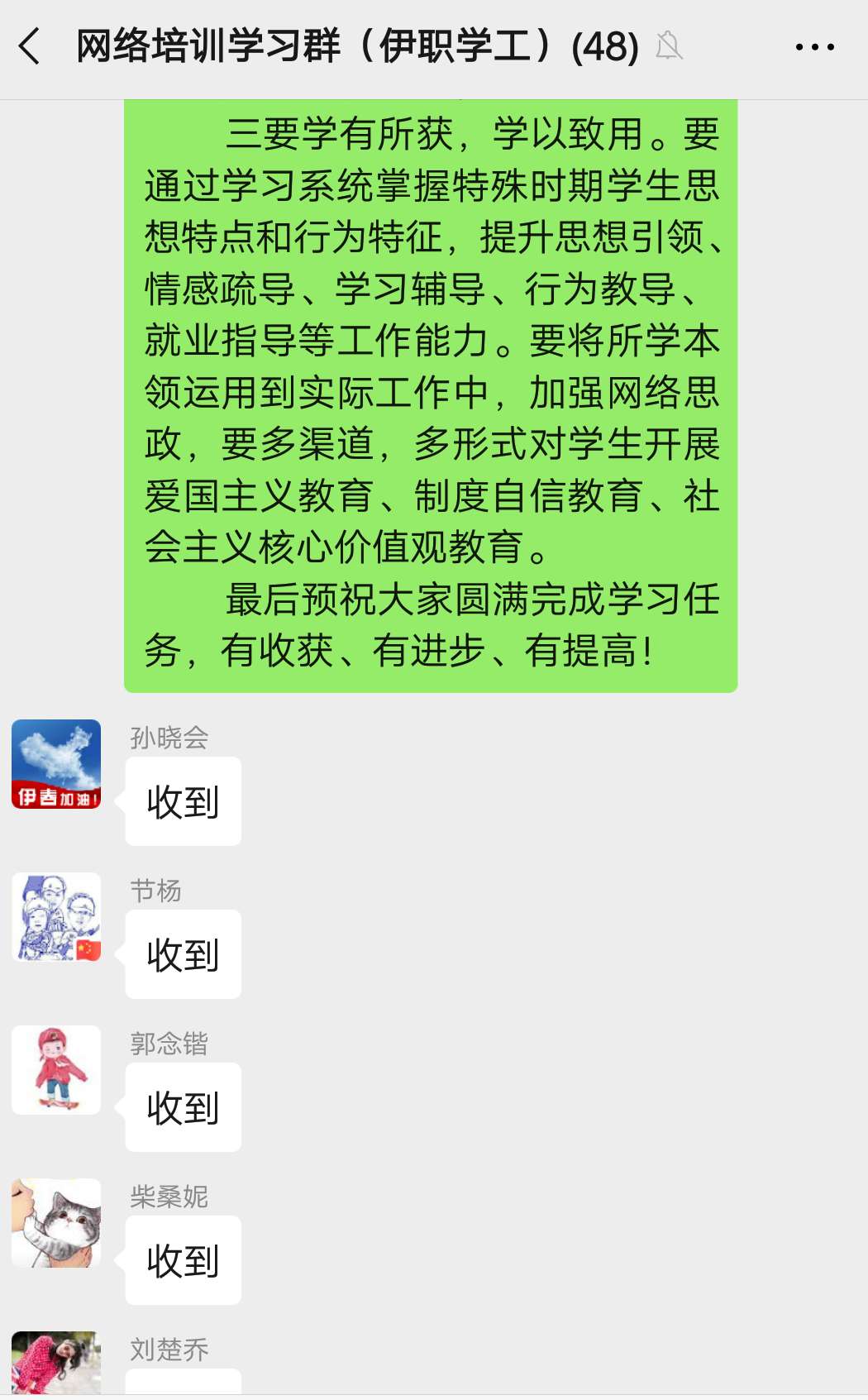Image resolution: width=868 pixels, height=1400 pixels.
Task: Tap the back arrow to exit the chat
Action: (x=28, y=47)
